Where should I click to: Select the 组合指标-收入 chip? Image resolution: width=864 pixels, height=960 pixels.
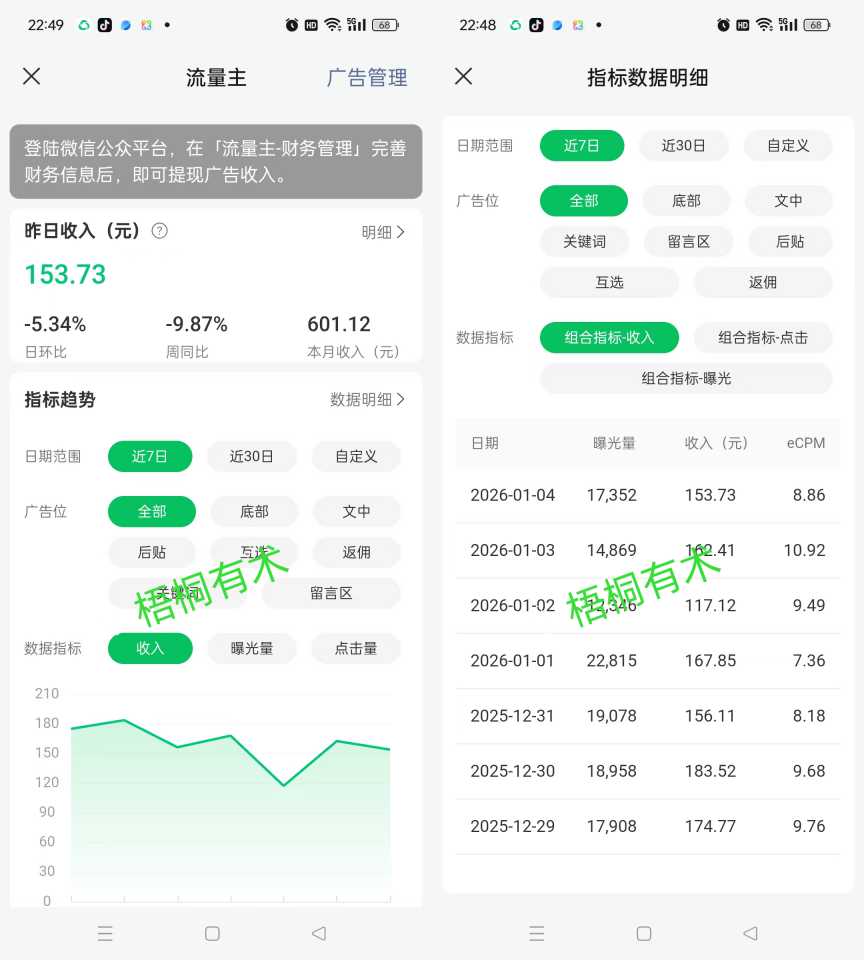(609, 337)
